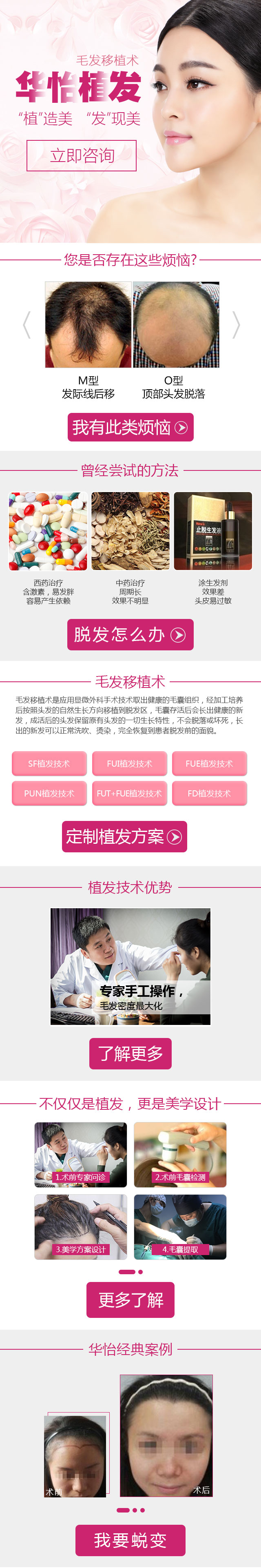Open 4.毛囊提取 step image

tap(180, 1226)
